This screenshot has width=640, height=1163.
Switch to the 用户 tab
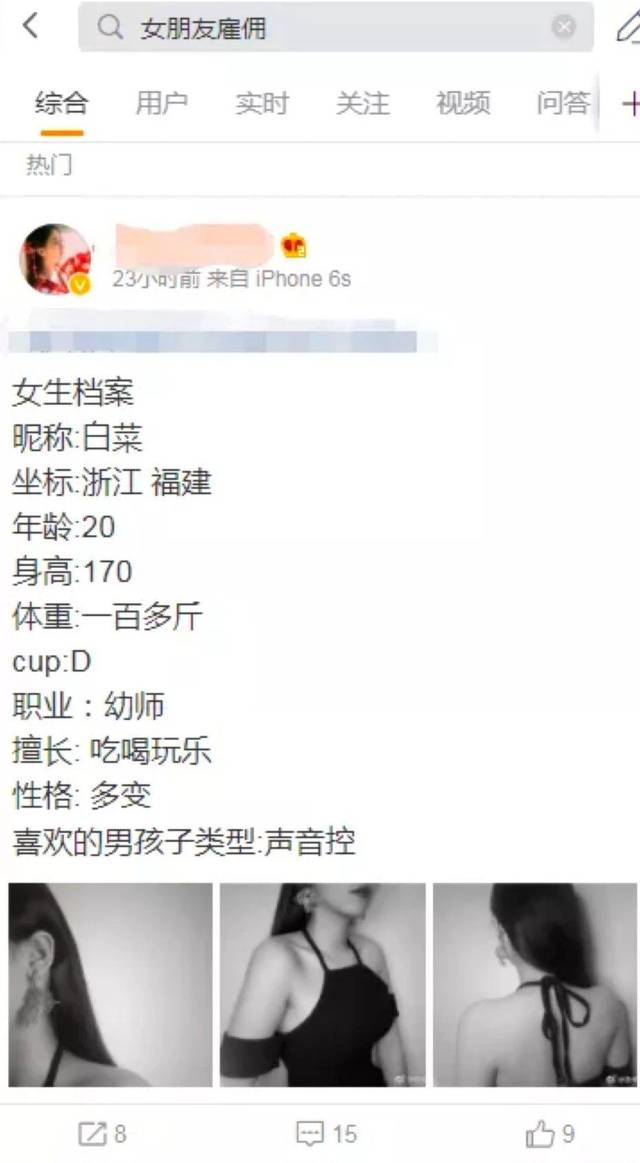click(x=161, y=103)
